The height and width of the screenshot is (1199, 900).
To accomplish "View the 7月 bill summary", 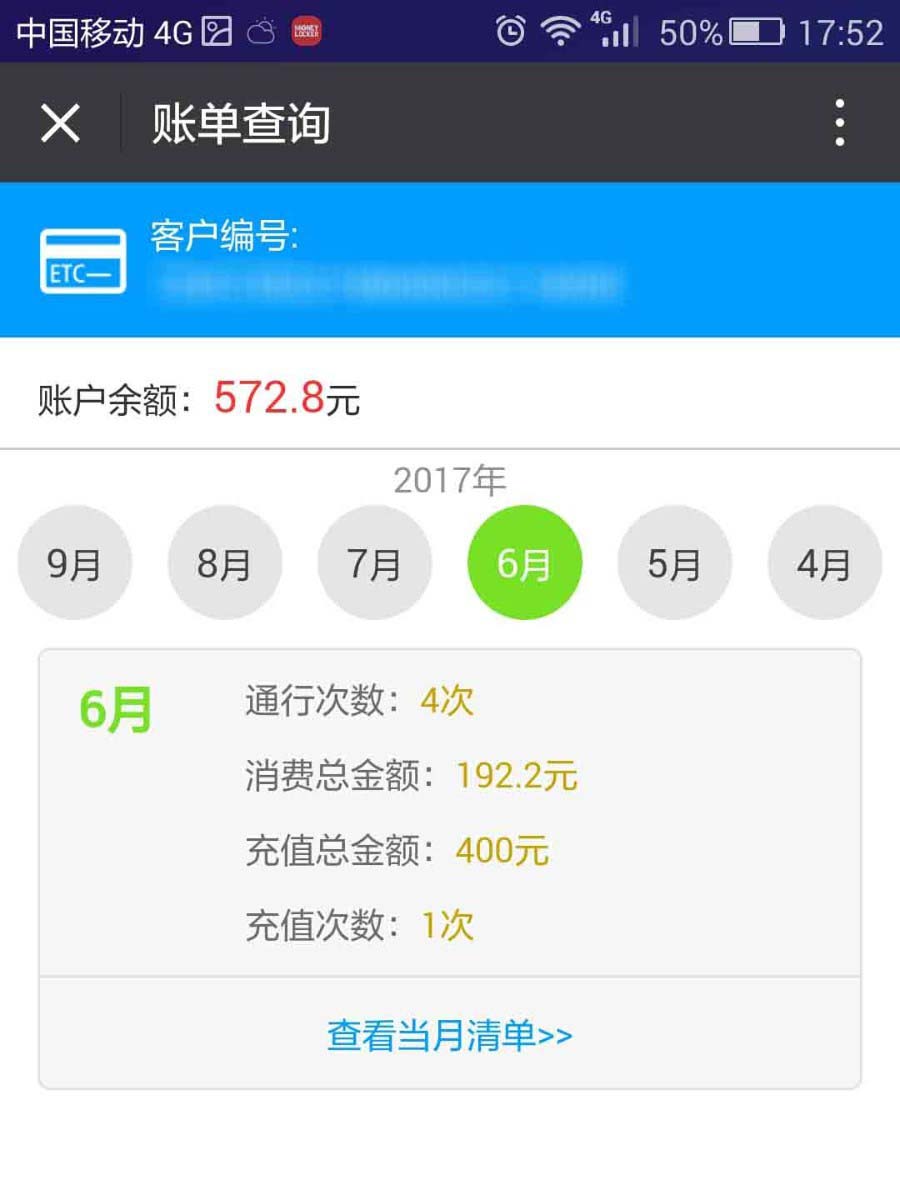I will click(x=375, y=563).
